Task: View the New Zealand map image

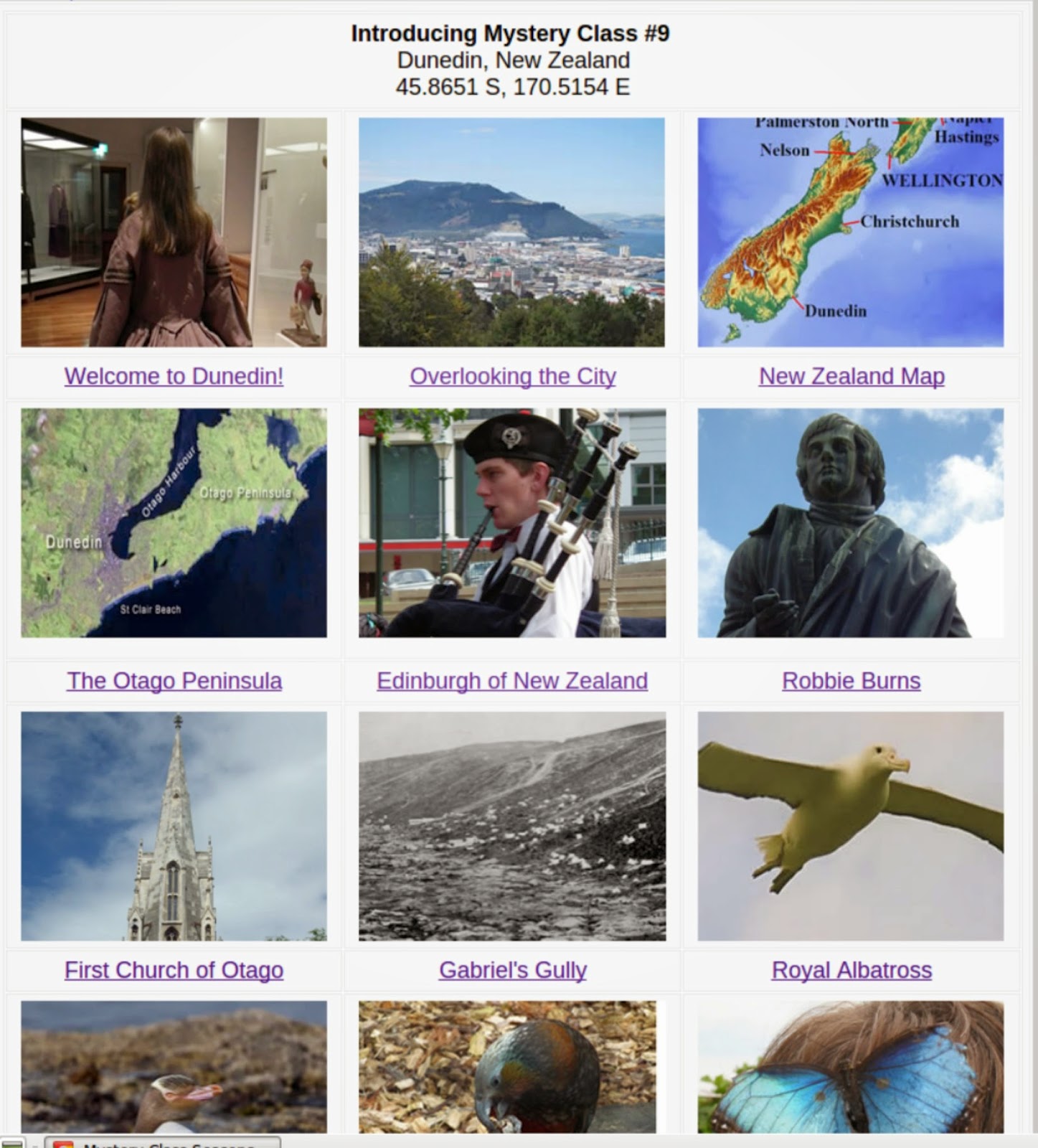Action: pos(850,232)
